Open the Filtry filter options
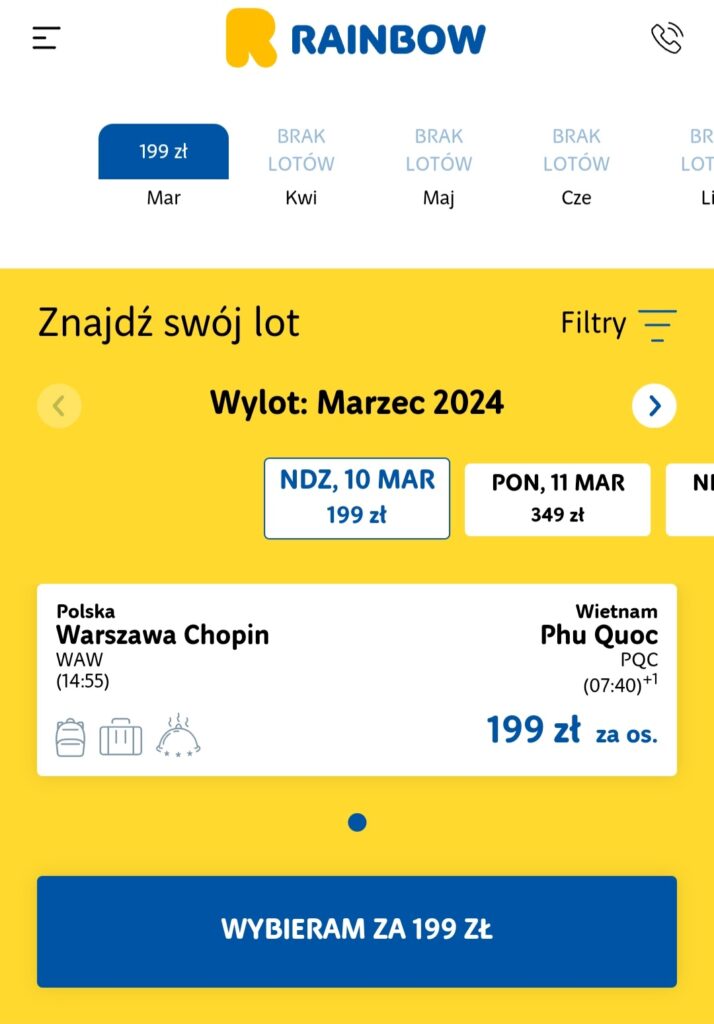The image size is (714, 1024). pyautogui.click(x=618, y=324)
